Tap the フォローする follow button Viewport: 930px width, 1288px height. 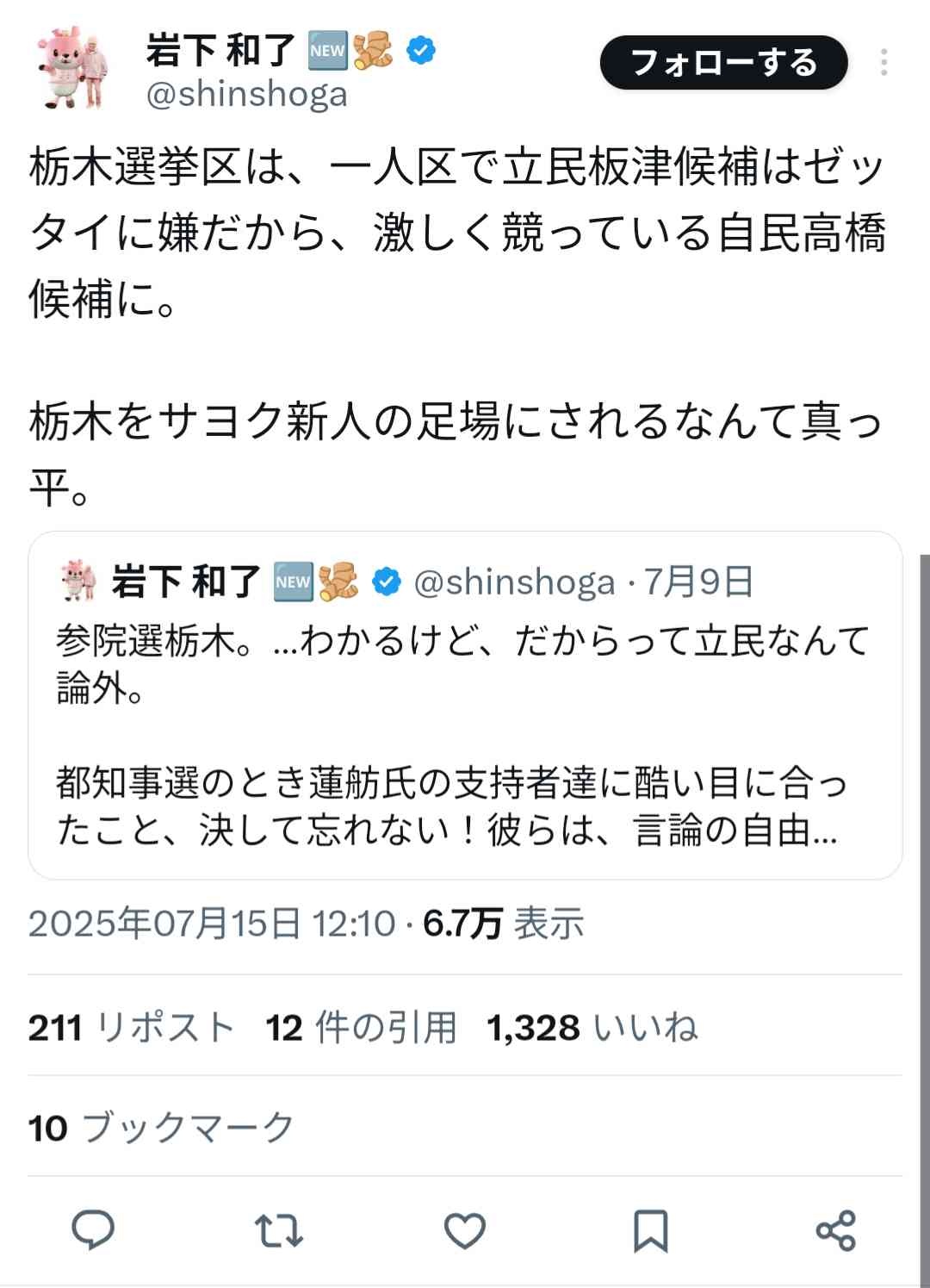(x=723, y=63)
